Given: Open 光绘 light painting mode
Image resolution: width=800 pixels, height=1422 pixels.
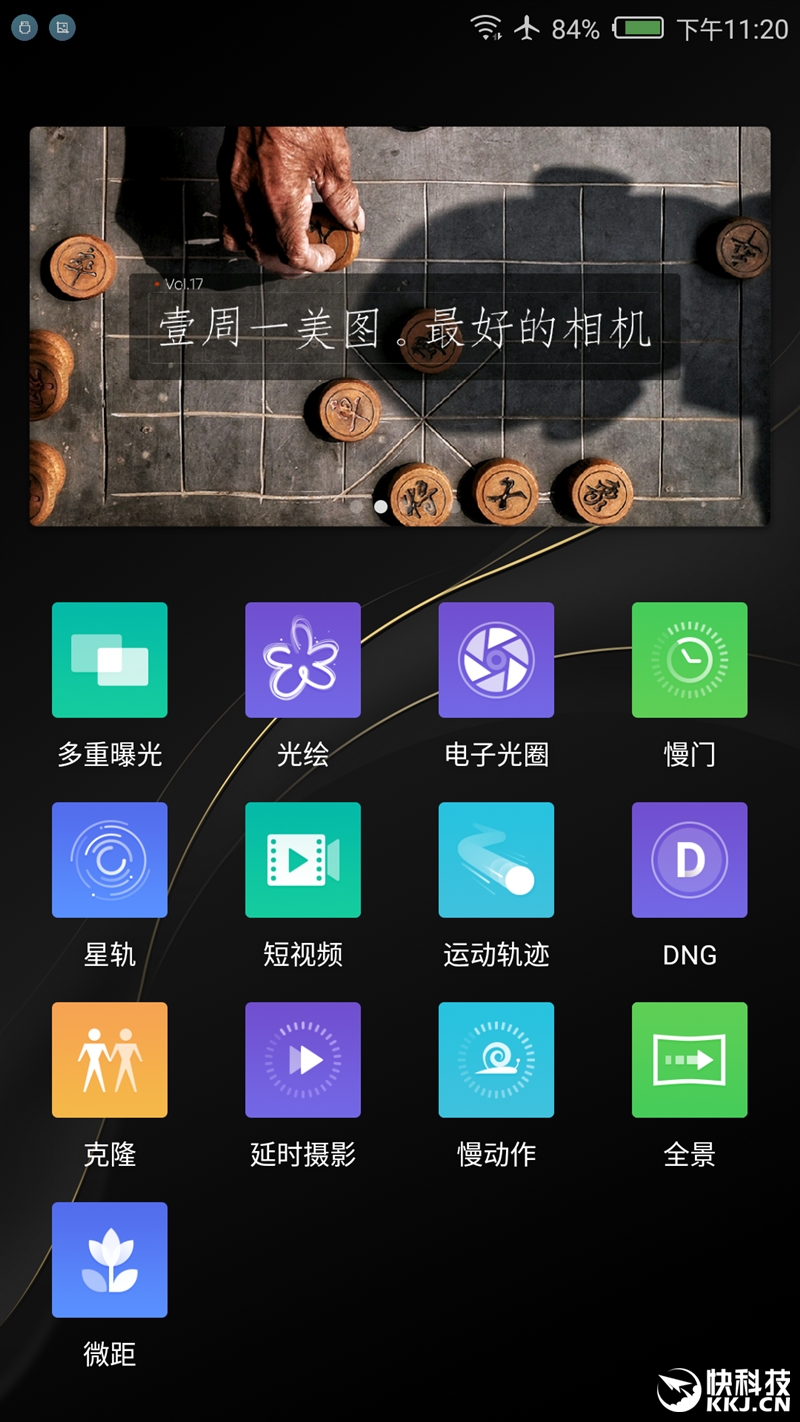Looking at the screenshot, I should [x=303, y=660].
